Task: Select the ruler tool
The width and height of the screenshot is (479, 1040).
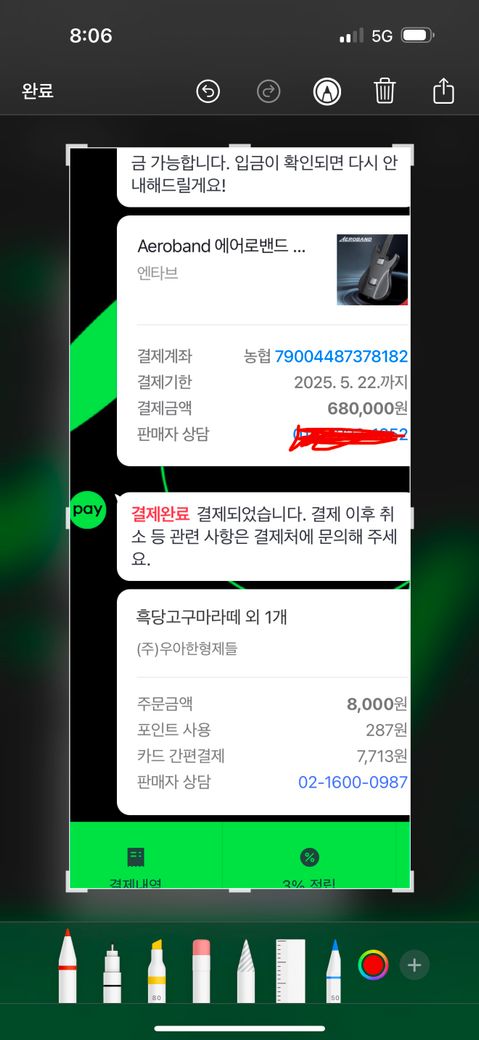Action: 291,971
